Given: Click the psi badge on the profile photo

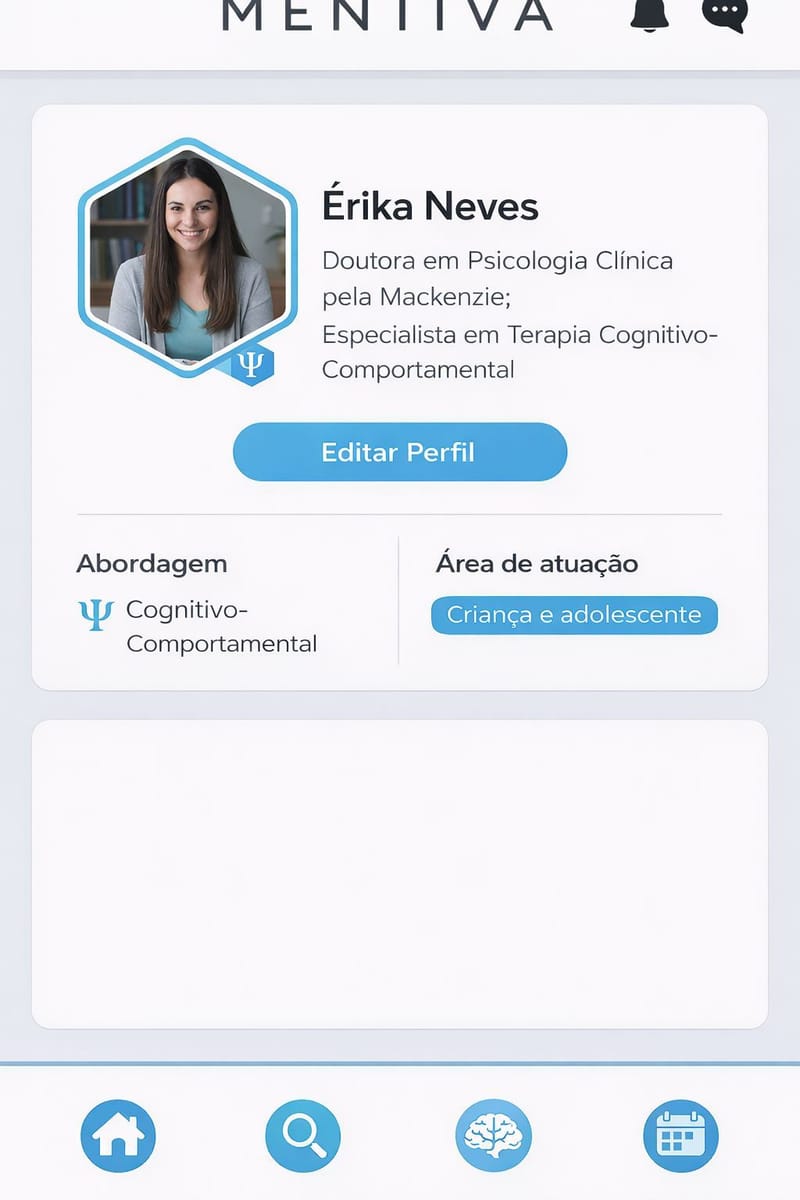Looking at the screenshot, I should (x=251, y=364).
